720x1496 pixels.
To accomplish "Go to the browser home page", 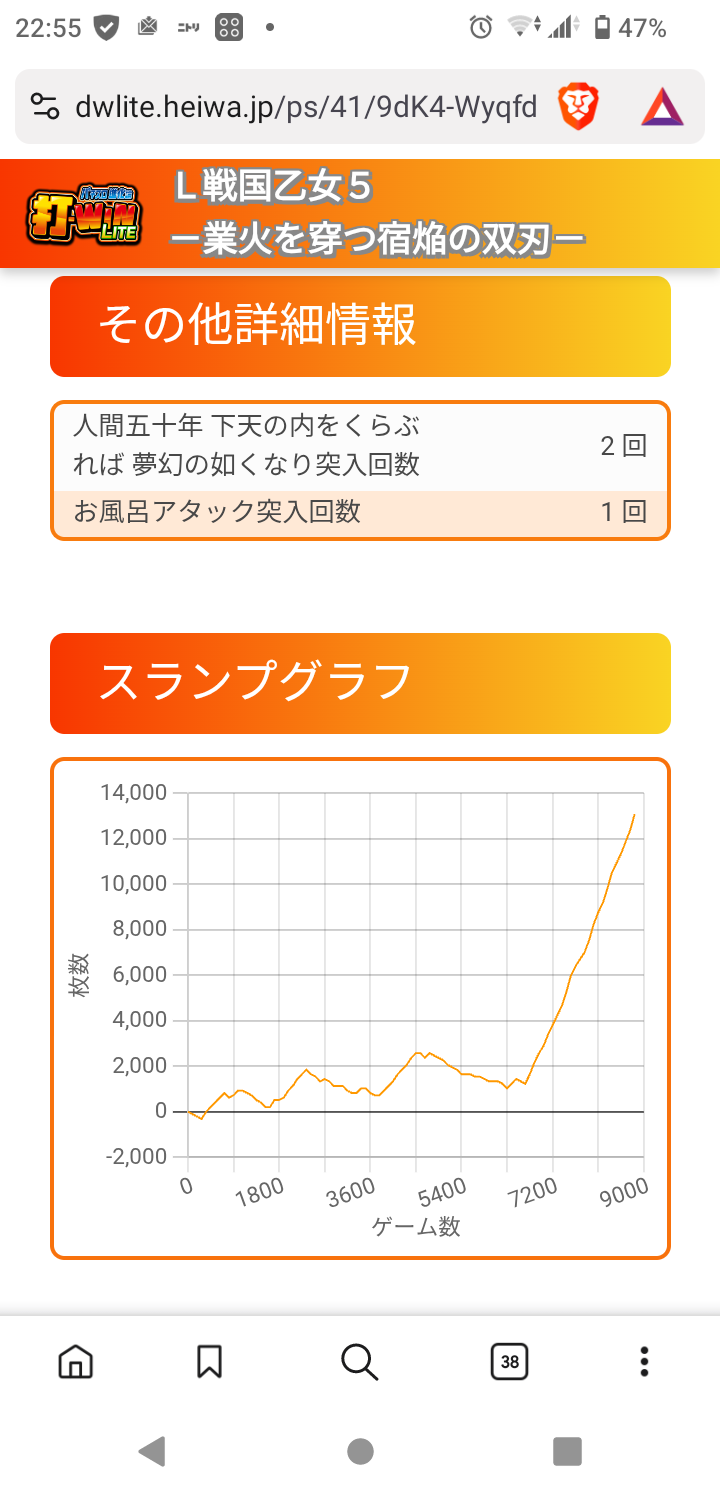I will click(x=76, y=1361).
